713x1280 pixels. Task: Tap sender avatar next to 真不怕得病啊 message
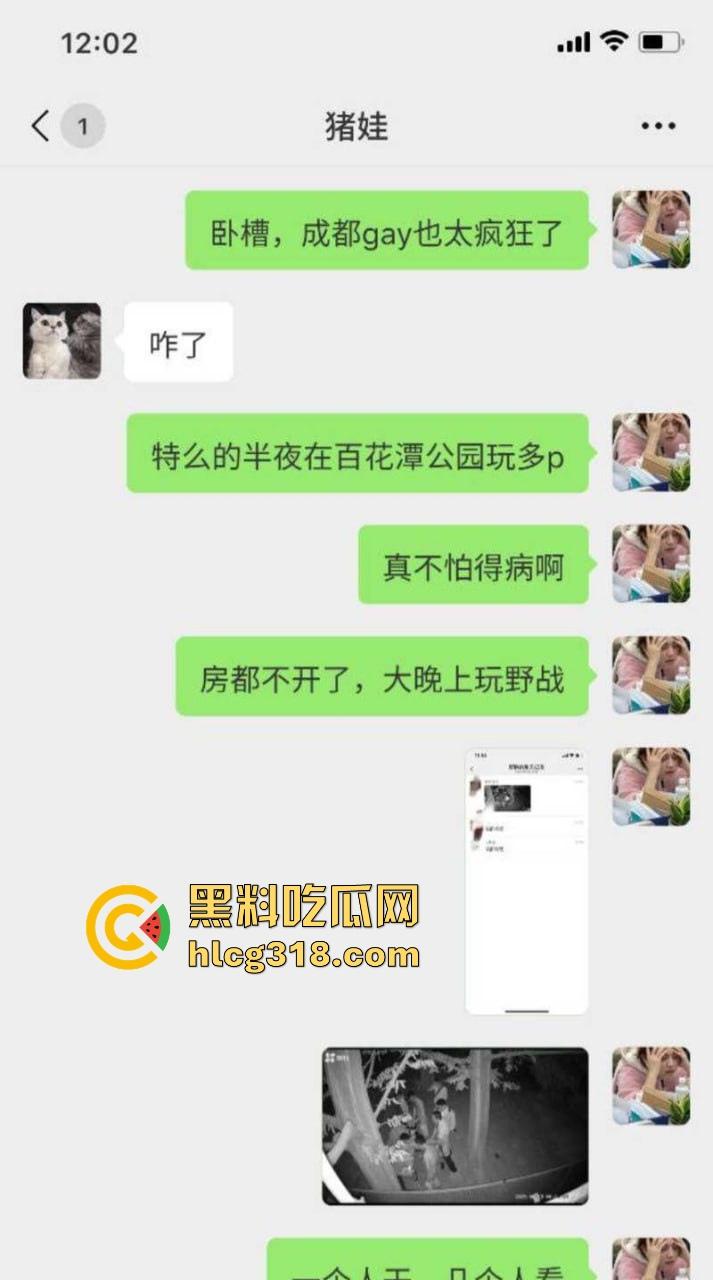(x=651, y=564)
